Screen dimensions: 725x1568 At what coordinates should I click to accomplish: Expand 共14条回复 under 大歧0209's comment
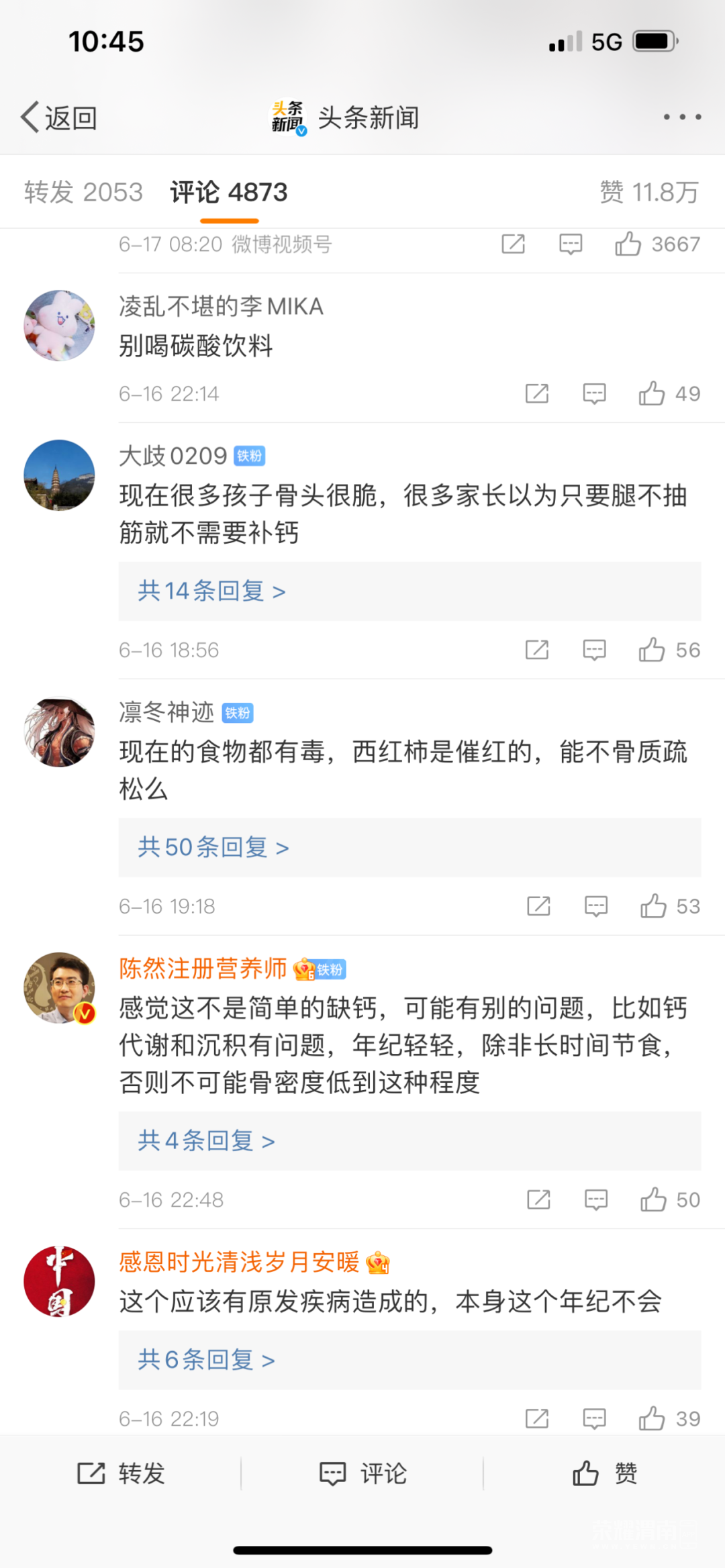[x=211, y=591]
